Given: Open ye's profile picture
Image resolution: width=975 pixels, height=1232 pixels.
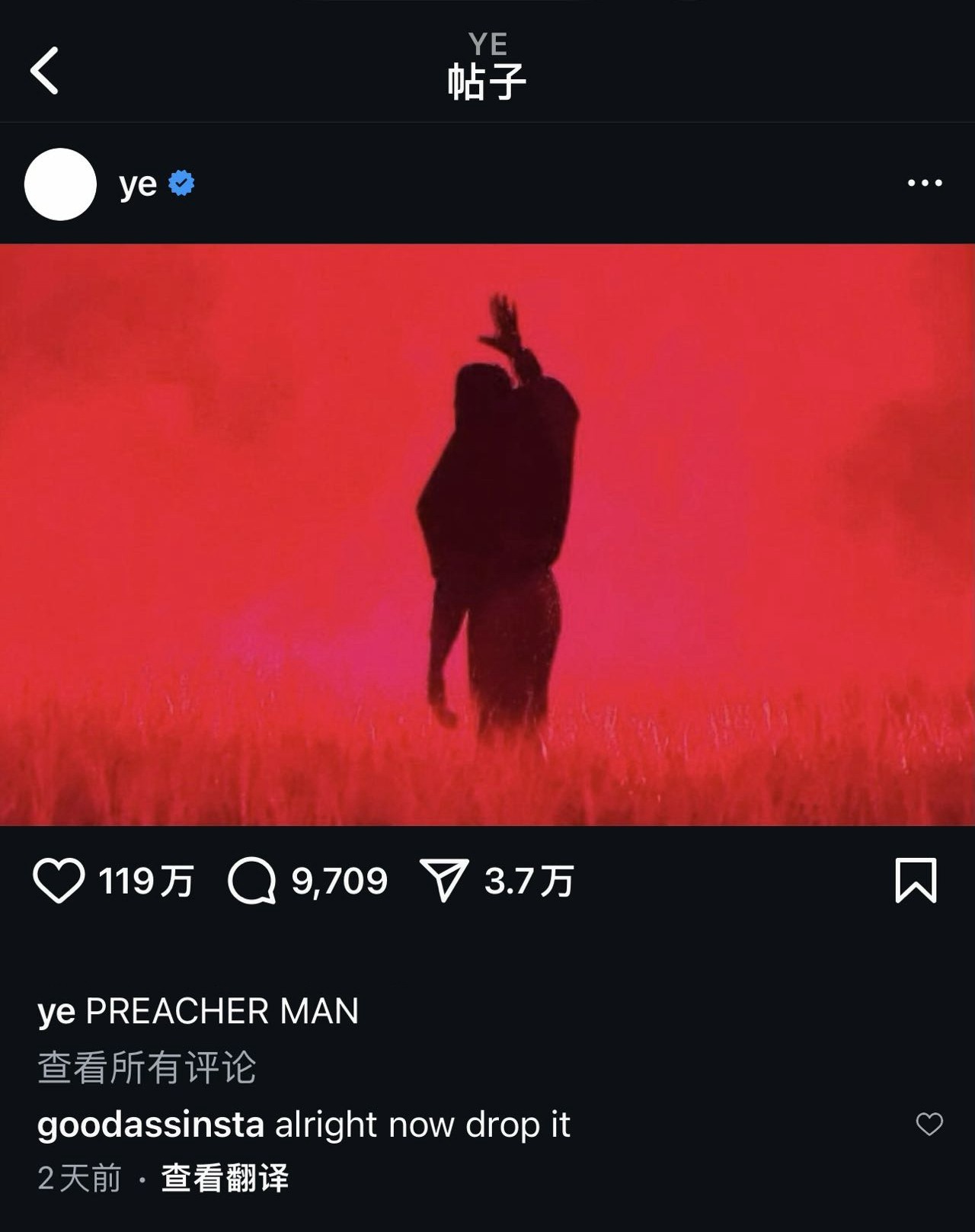Looking at the screenshot, I should click(x=60, y=184).
